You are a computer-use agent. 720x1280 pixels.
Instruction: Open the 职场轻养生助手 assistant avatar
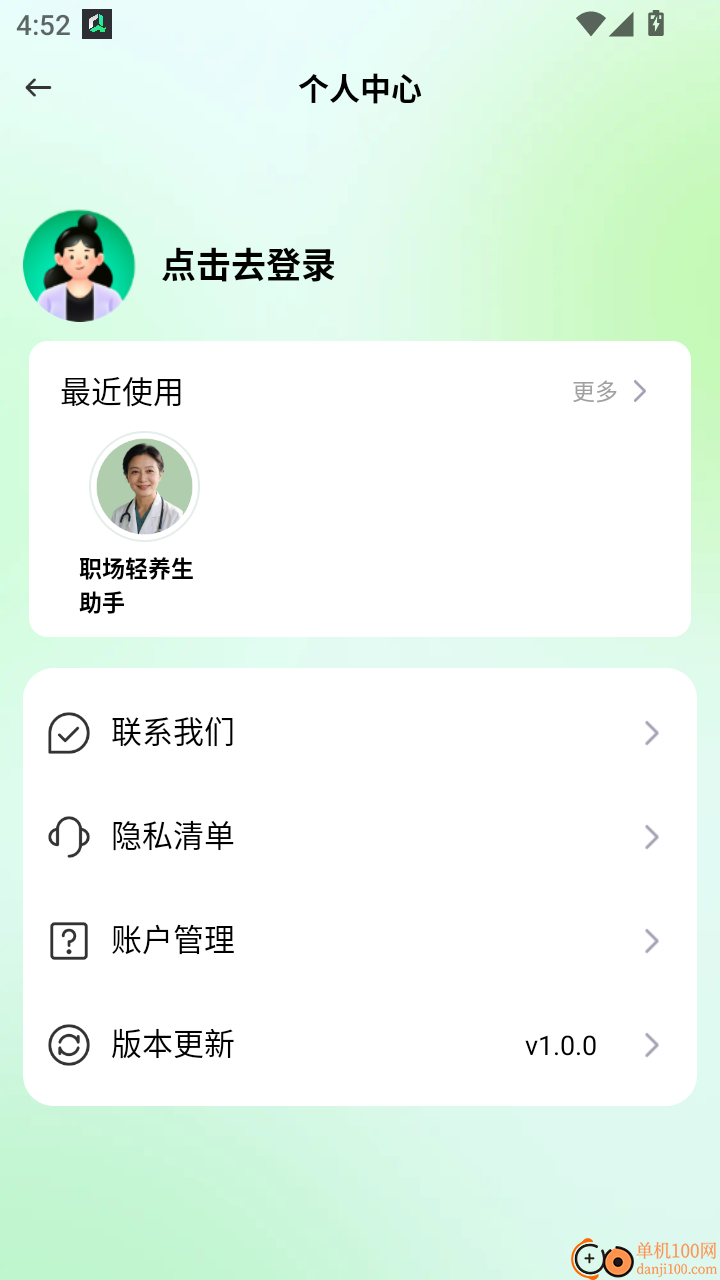(144, 485)
